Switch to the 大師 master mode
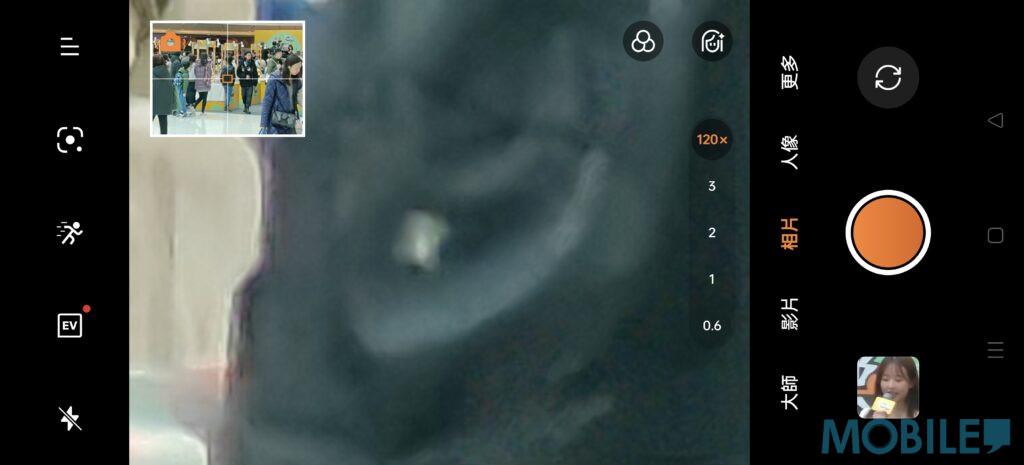This screenshot has width=1024, height=465. pyautogui.click(x=790, y=392)
